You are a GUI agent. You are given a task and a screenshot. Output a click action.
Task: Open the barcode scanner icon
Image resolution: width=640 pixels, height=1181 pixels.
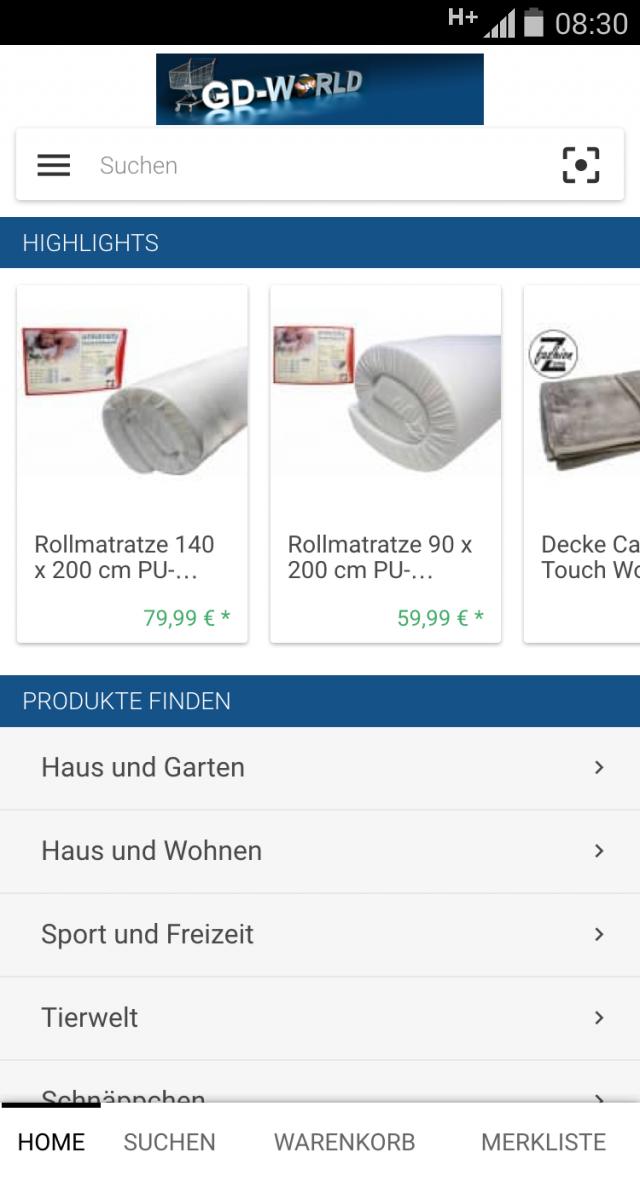[x=580, y=165]
